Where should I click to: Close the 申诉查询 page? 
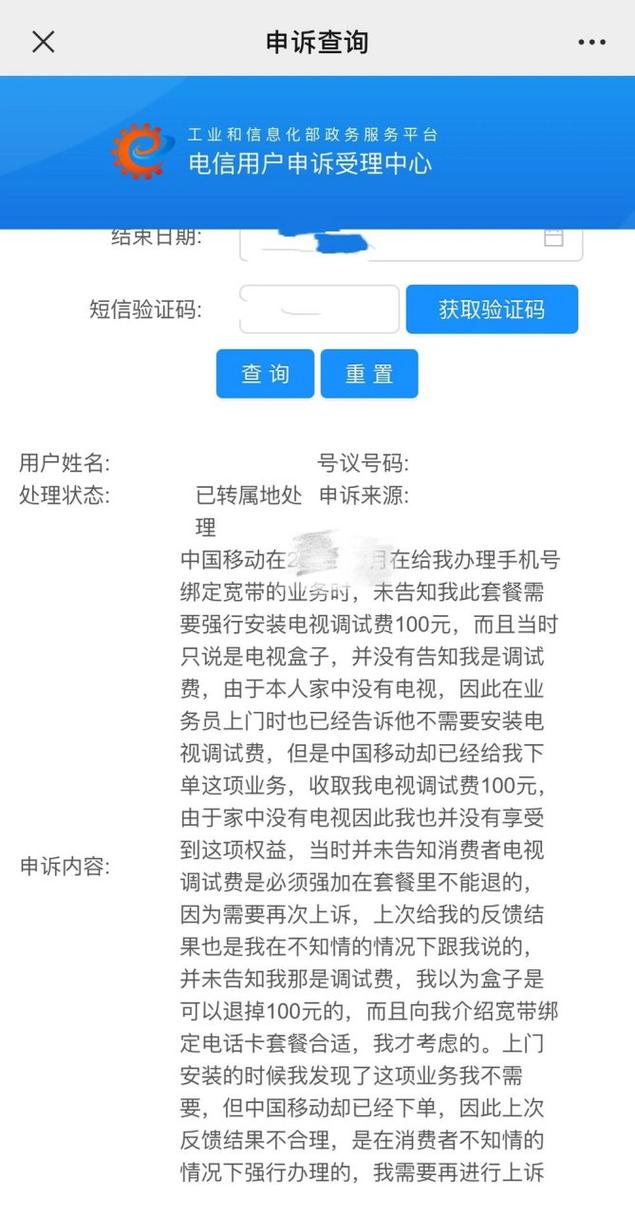point(43,41)
